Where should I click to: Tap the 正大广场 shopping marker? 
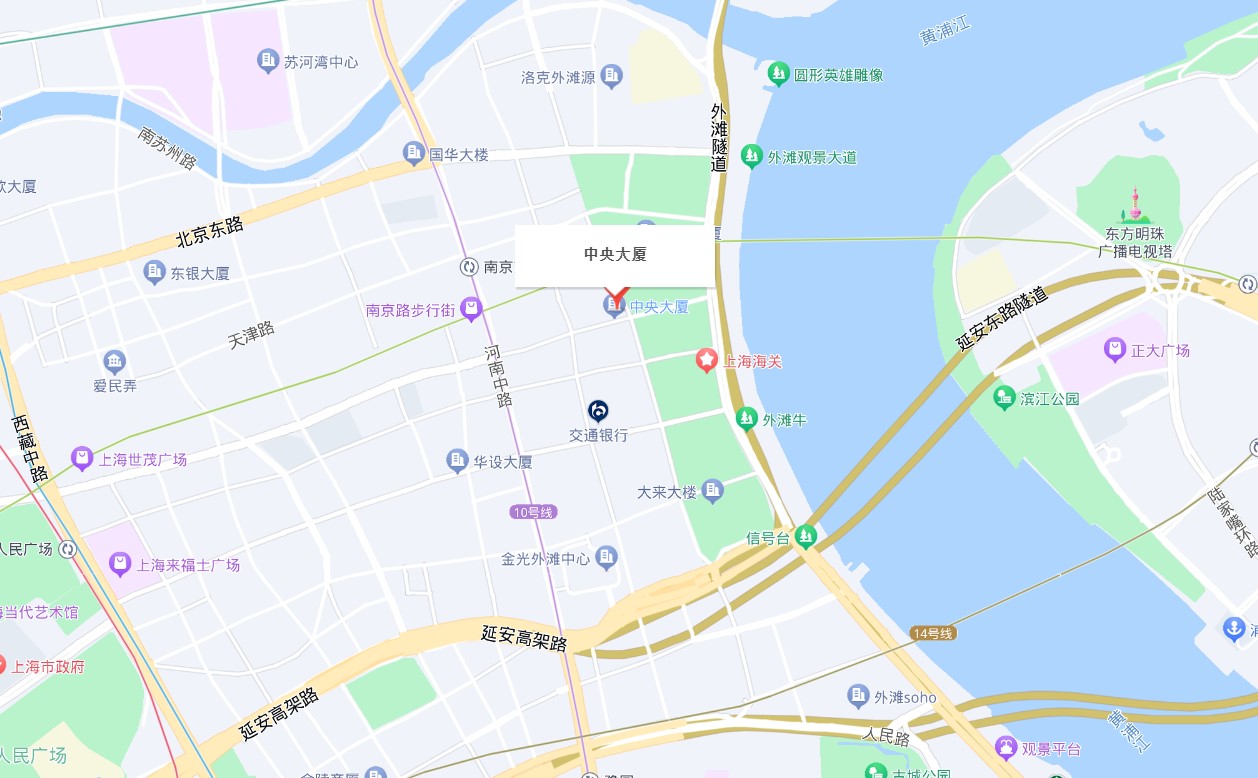coord(1115,350)
